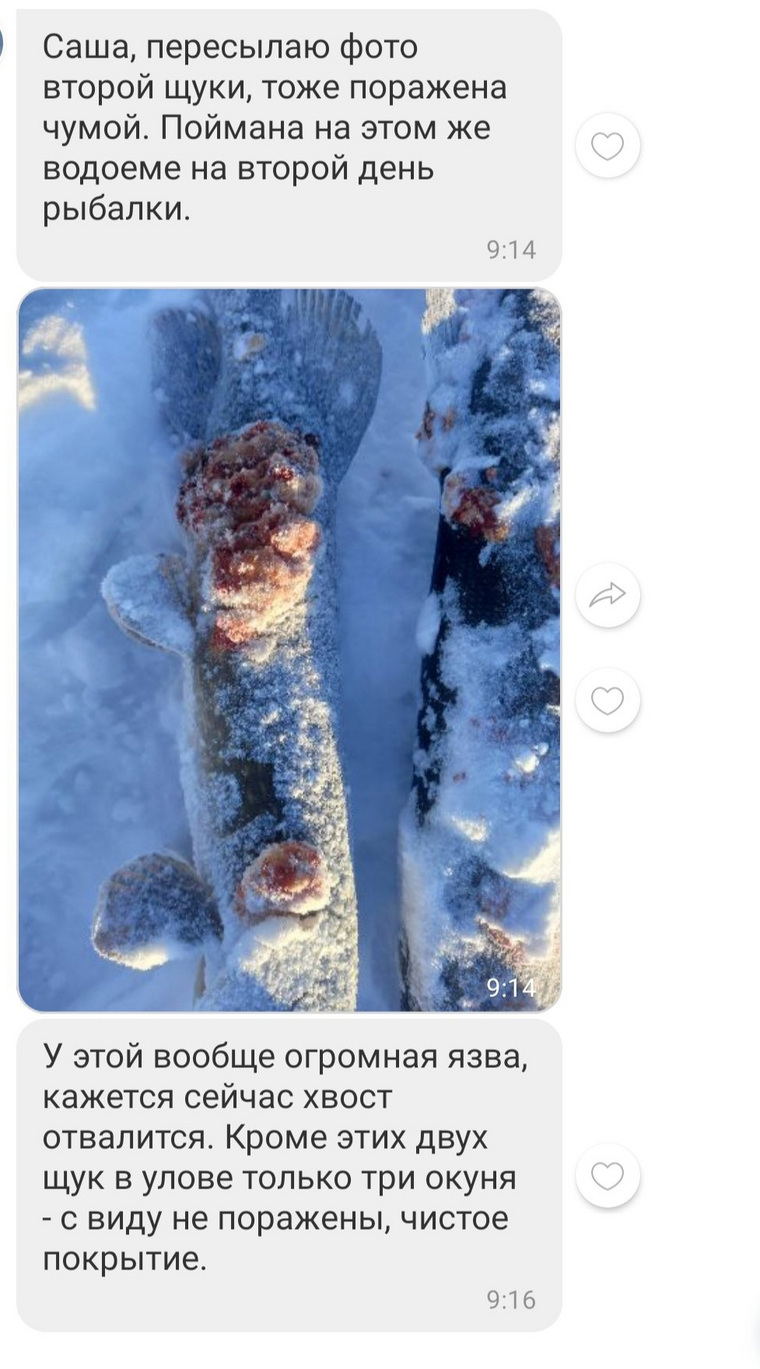Open the frozen pike photo full screen

pos(289,650)
